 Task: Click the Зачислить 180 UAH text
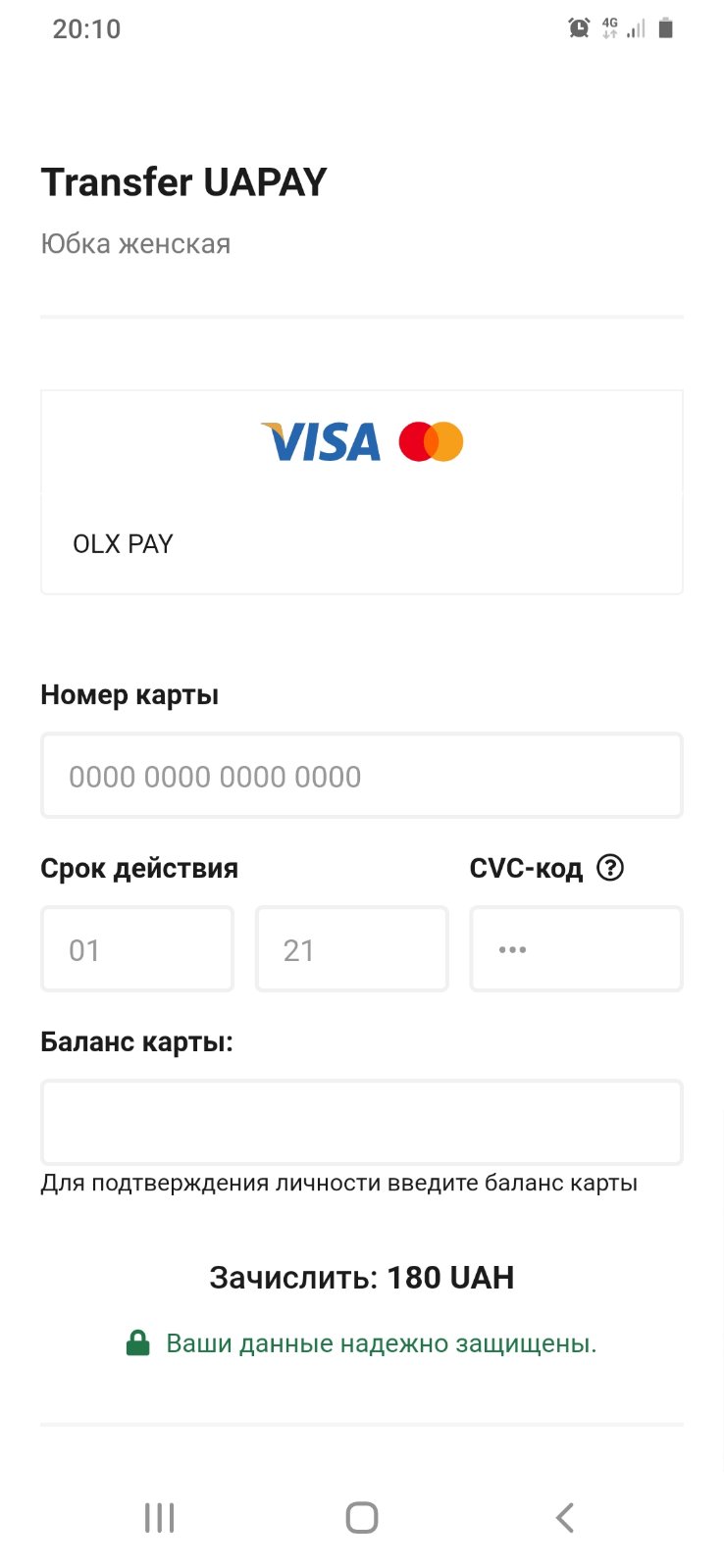[x=361, y=1277]
